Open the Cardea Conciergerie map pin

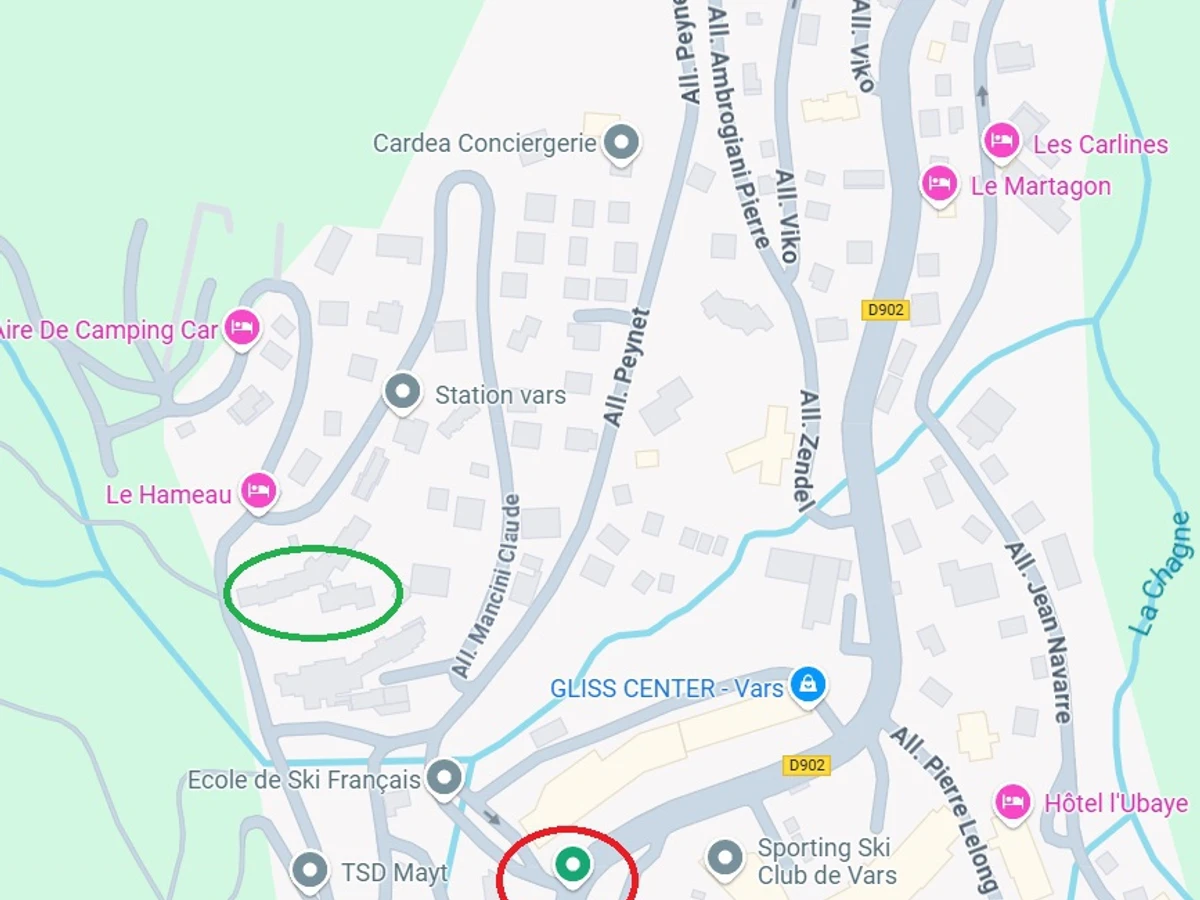coord(623,143)
